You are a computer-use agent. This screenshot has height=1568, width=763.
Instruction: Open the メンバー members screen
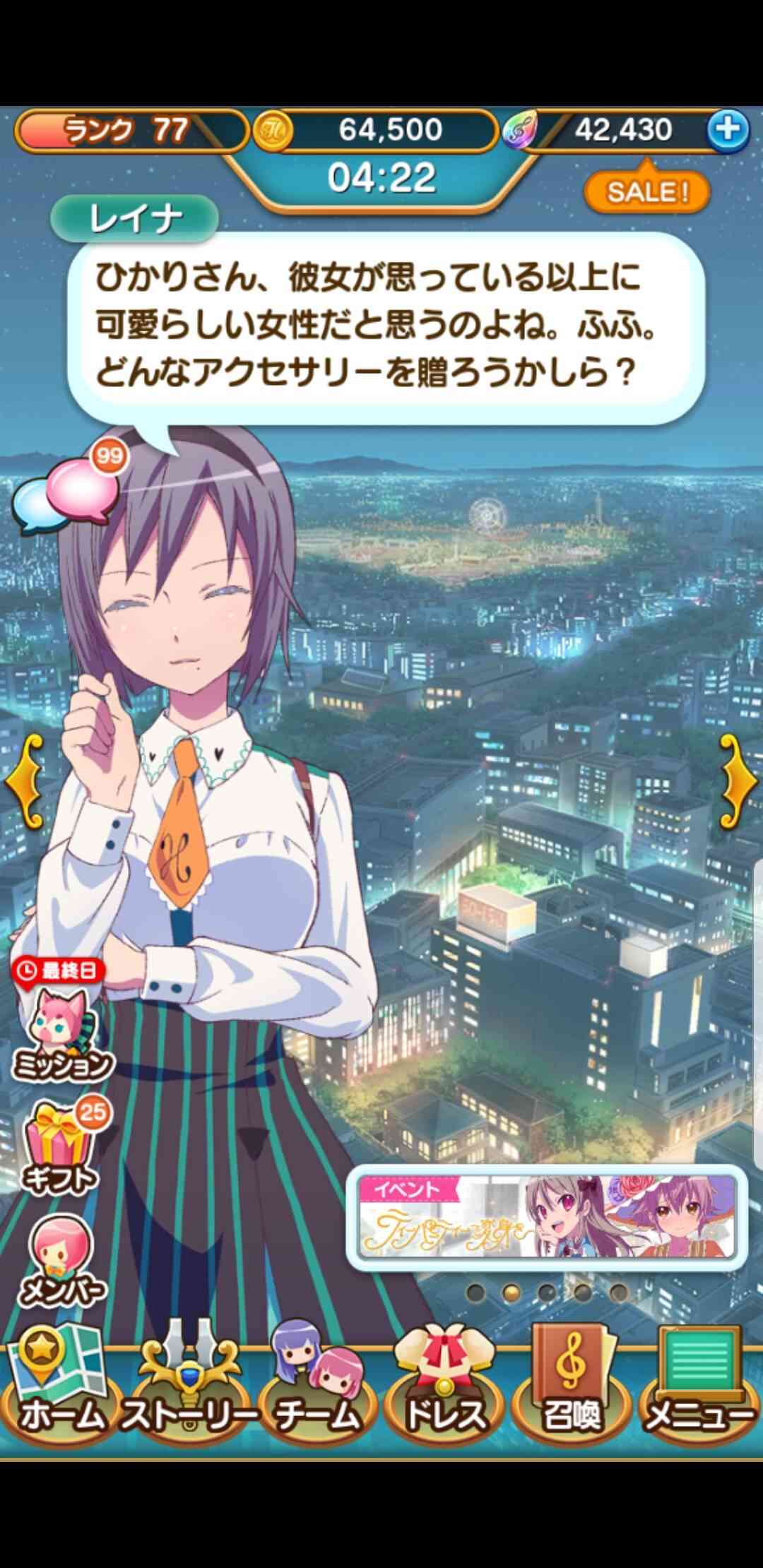tap(62, 1261)
